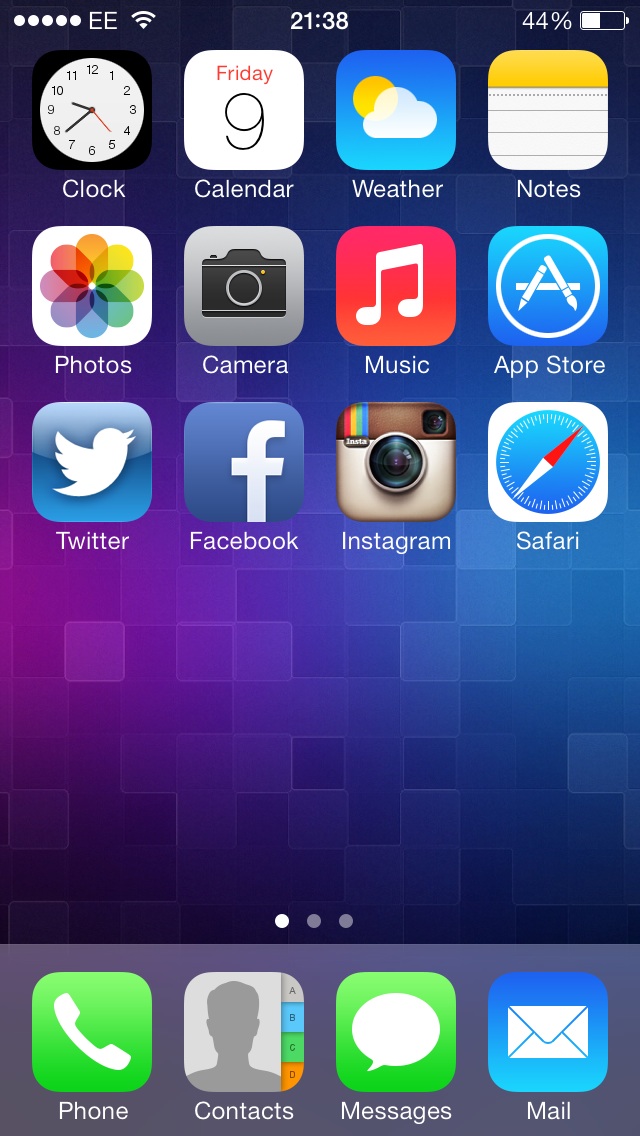Launch the Calendar app
Image resolution: width=640 pixels, height=1136 pixels.
[x=244, y=110]
